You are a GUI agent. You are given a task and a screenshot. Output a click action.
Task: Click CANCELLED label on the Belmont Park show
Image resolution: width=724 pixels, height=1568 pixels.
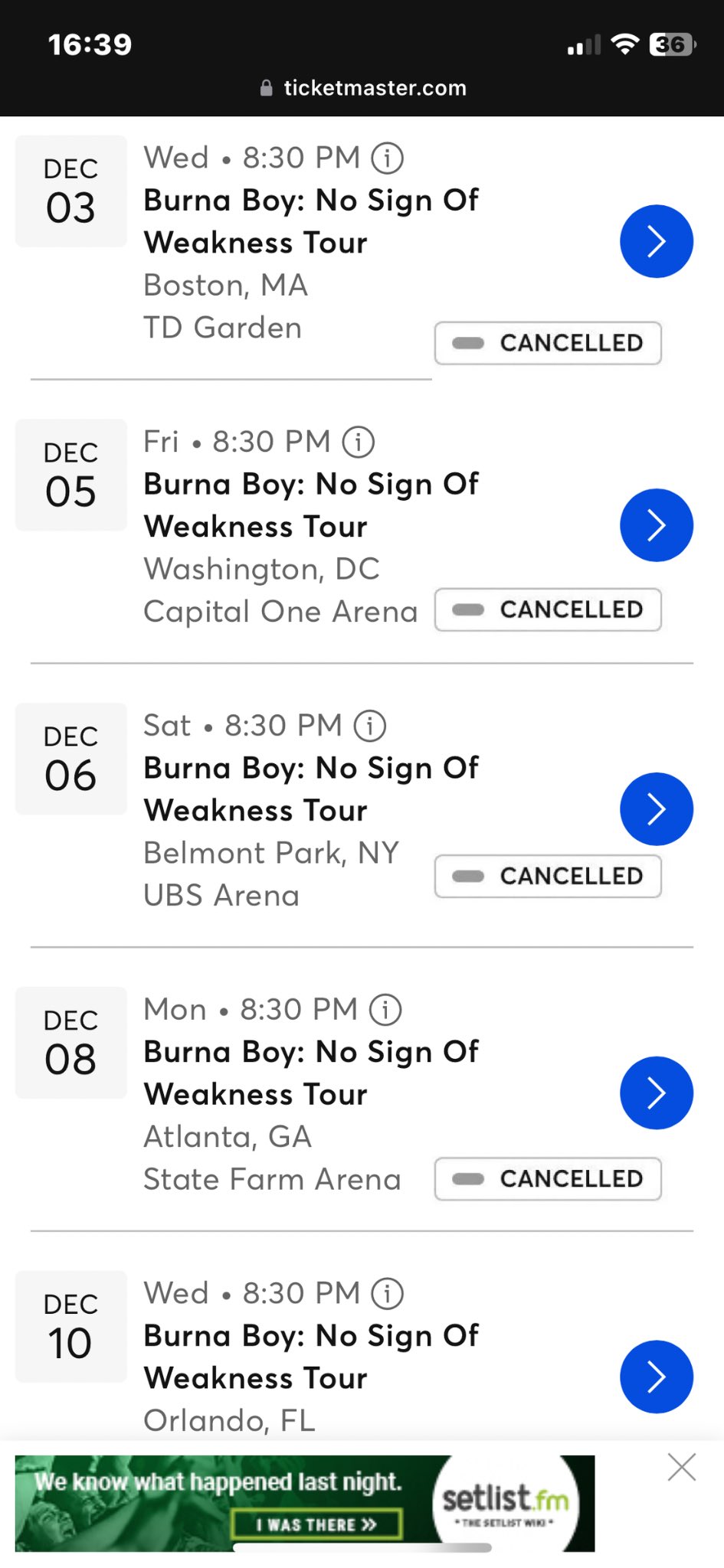pos(547,876)
